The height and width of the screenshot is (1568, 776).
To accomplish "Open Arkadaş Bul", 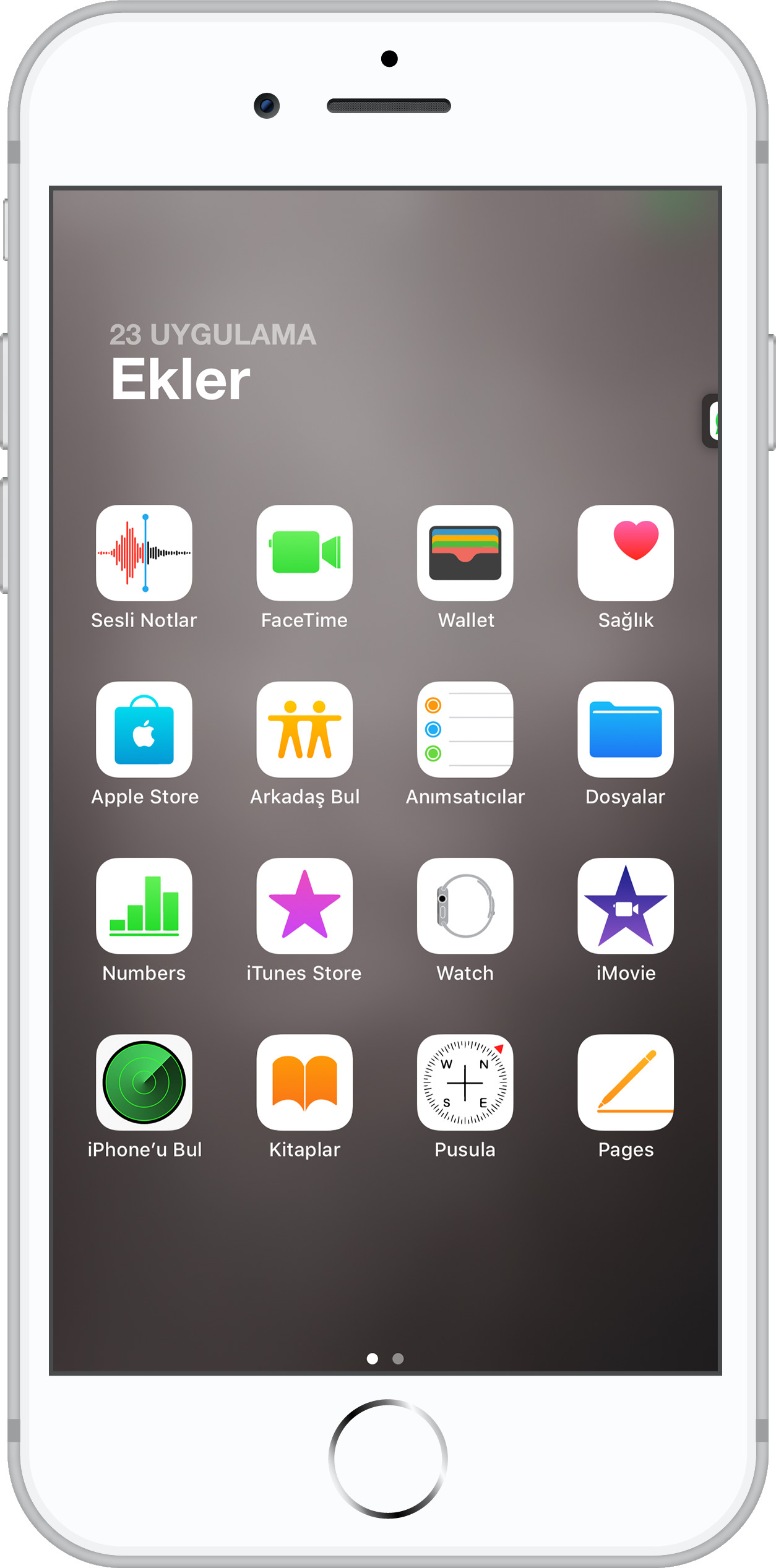I will pyautogui.click(x=304, y=729).
